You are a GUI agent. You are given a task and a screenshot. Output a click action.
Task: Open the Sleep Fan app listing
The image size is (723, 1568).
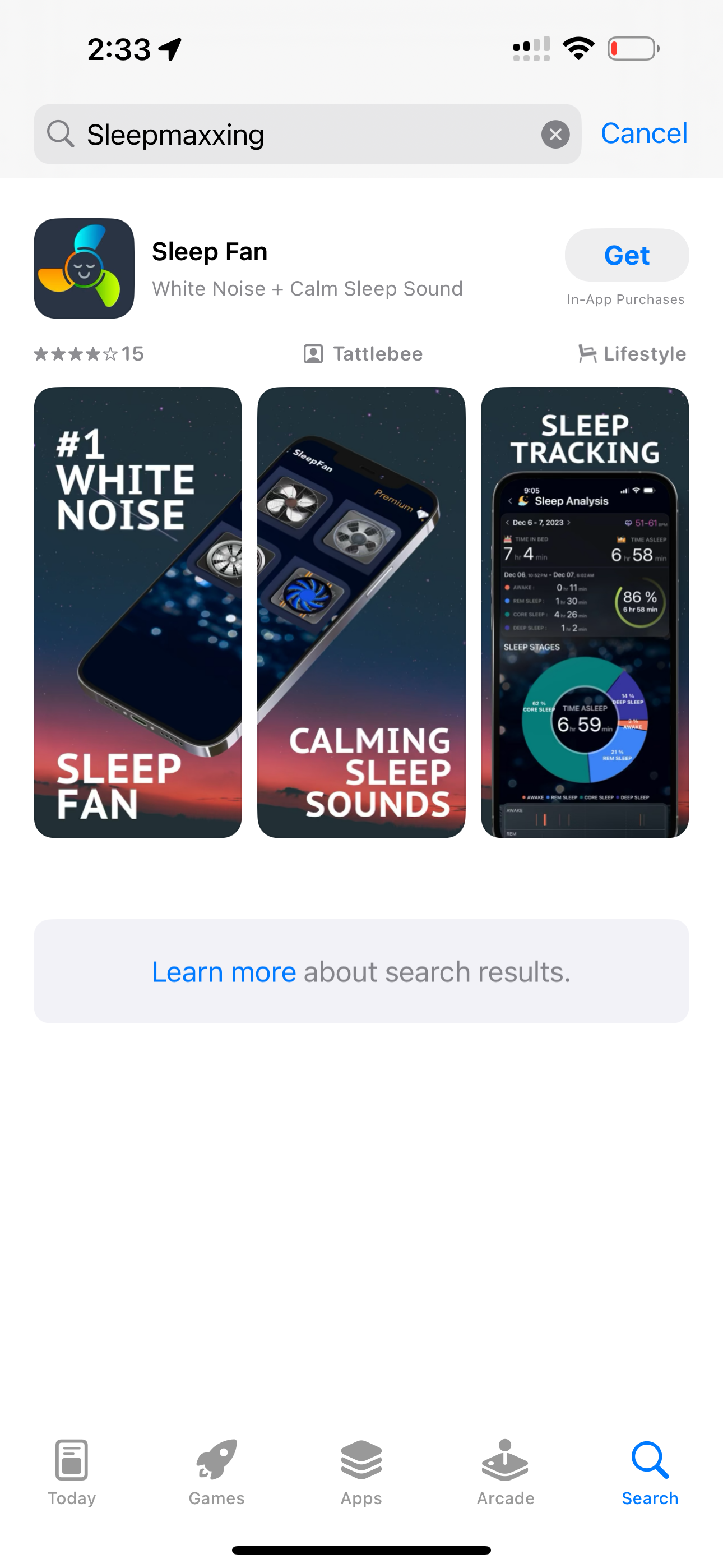(x=304, y=268)
